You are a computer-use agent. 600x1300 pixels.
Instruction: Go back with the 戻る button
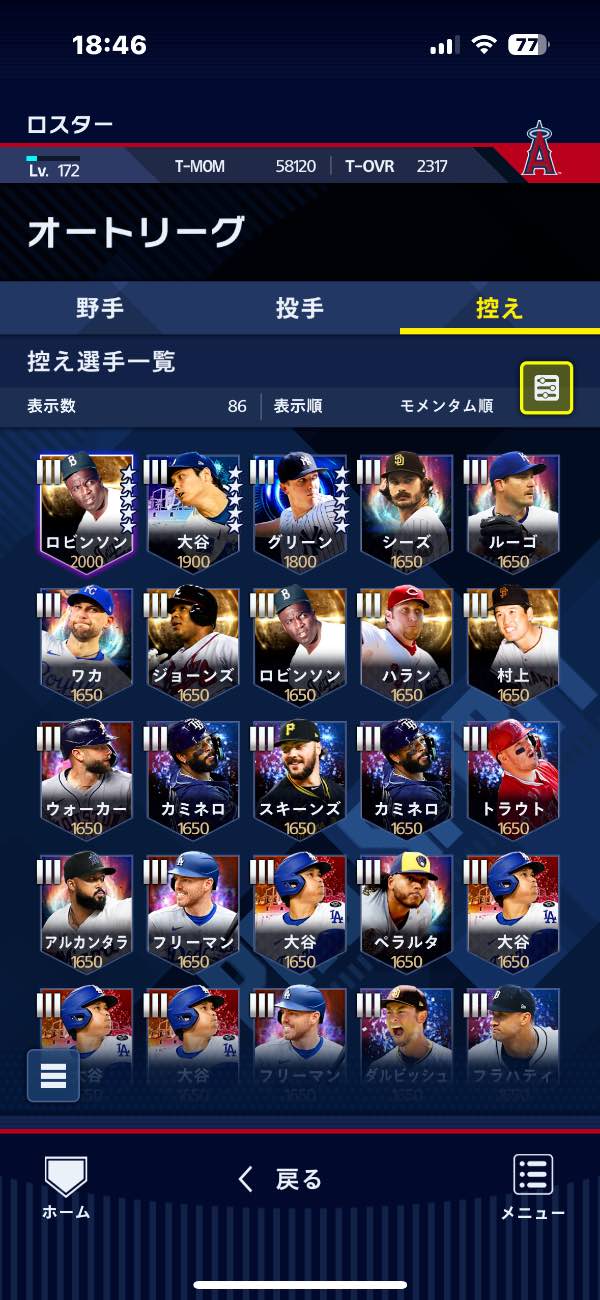281,1180
